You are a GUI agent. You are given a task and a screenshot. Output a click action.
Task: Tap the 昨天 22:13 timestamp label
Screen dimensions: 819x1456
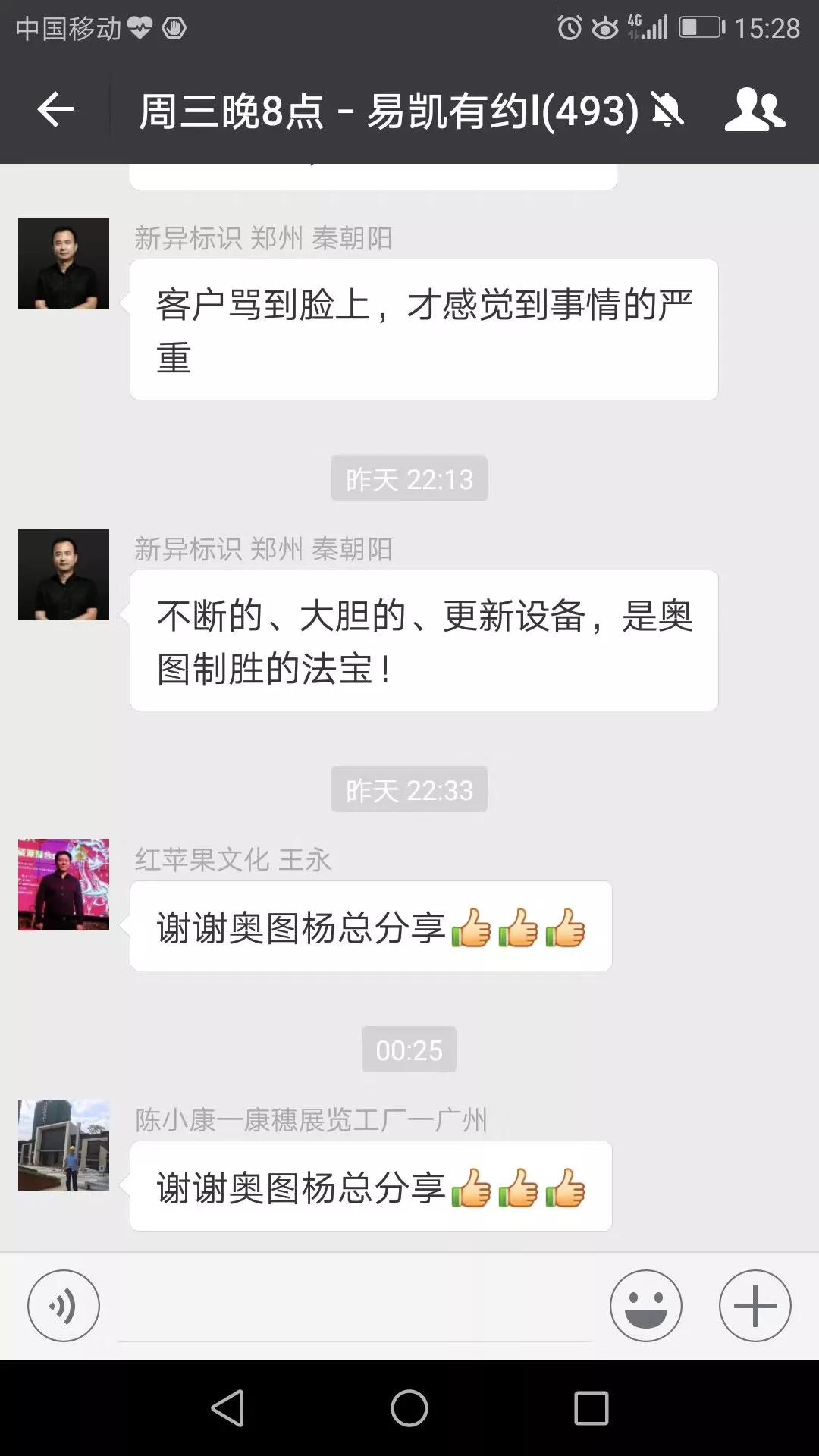coord(408,478)
